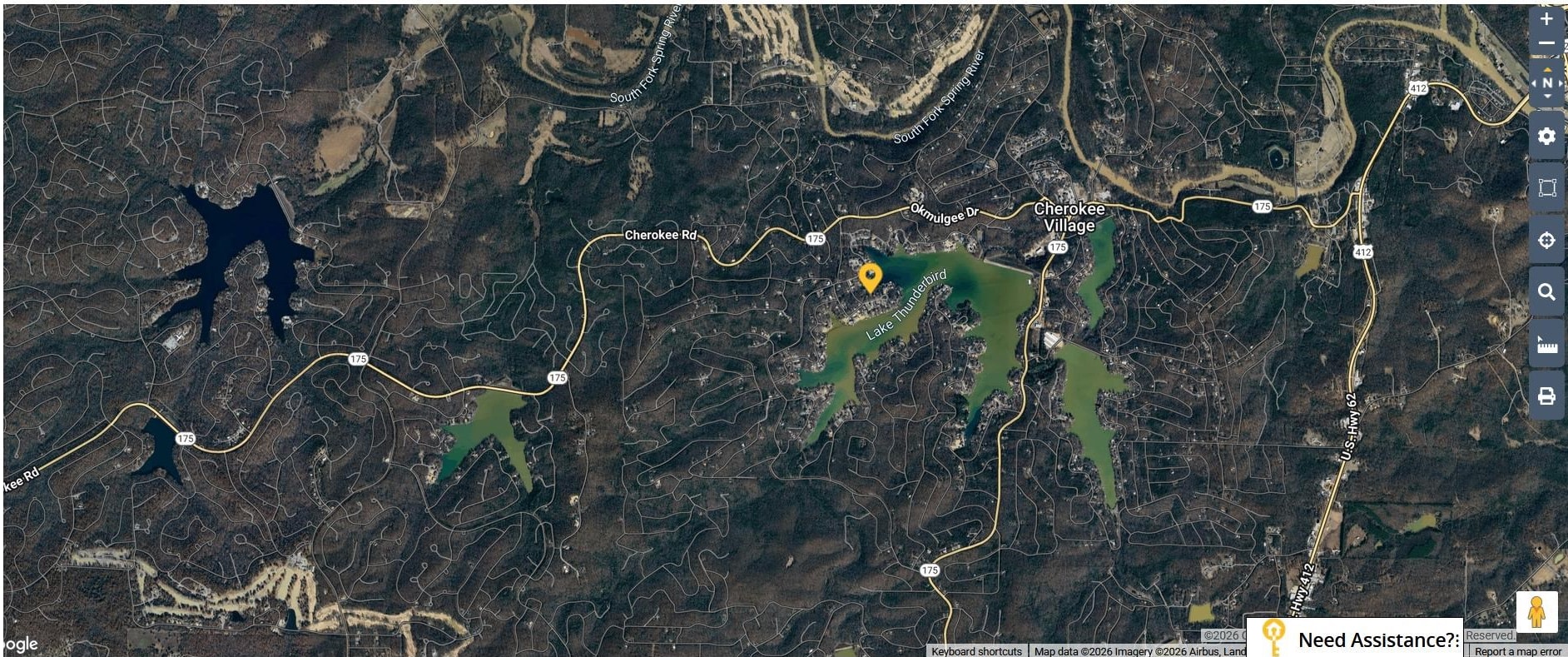
Task: Activate the area selection box tool
Action: pyautogui.click(x=1546, y=188)
